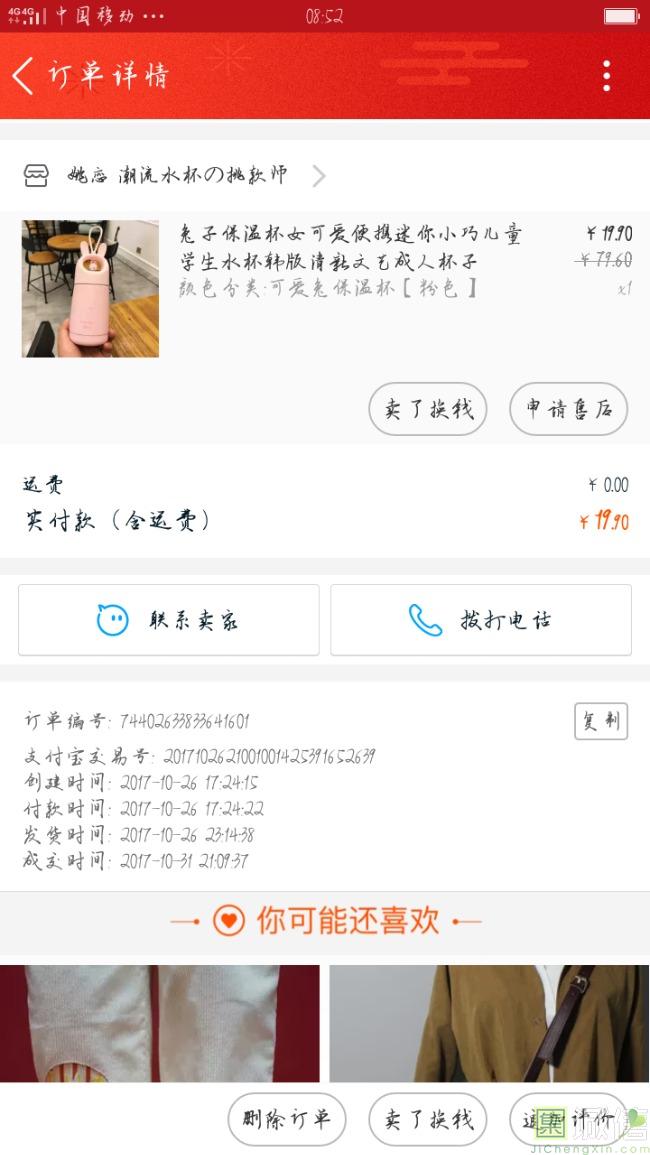Tap 卖了换钱 in the bottom bar
Image resolution: width=650 pixels, height=1155 pixels.
pos(428,1119)
